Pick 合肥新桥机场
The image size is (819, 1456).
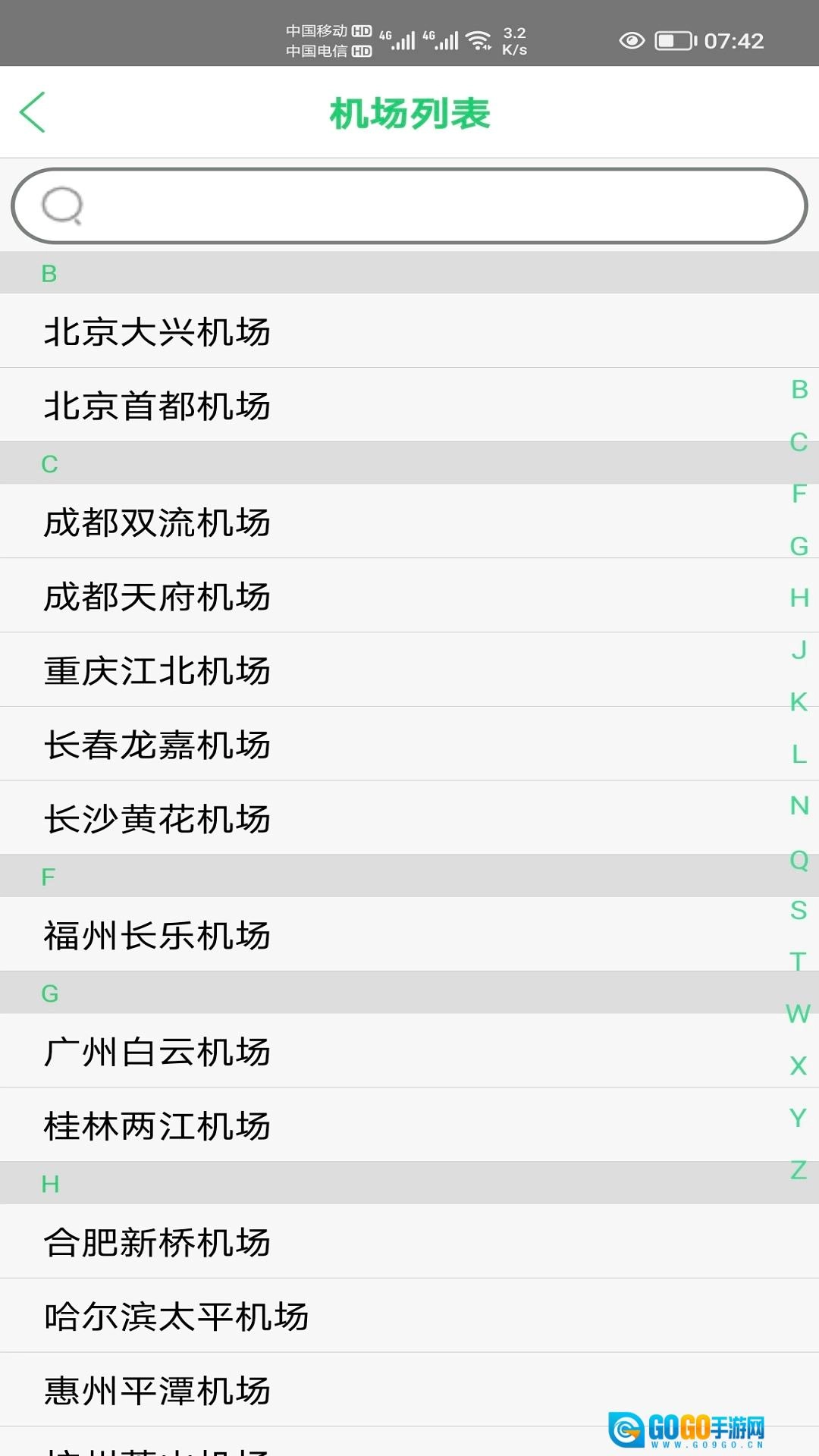157,1242
